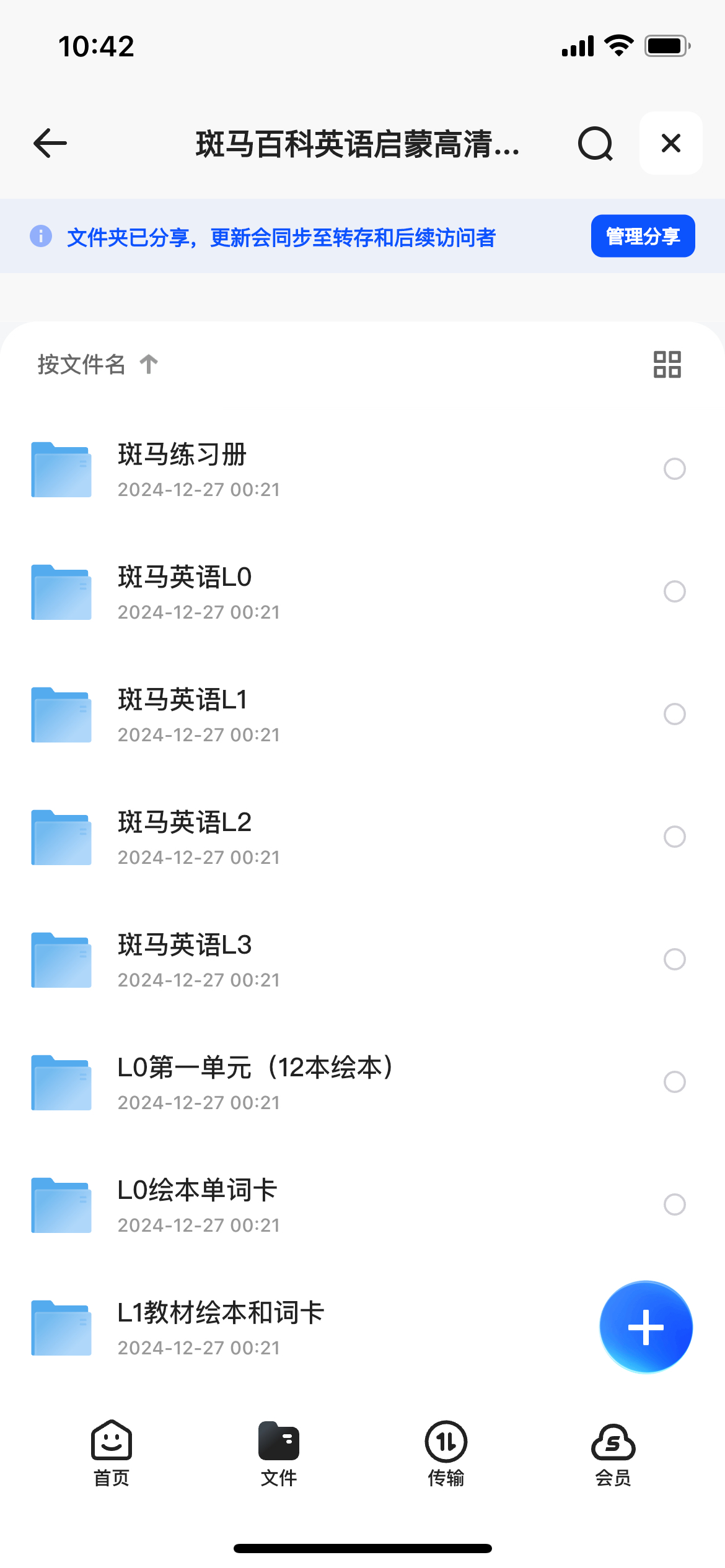Screen dimensions: 725x1568
Task: Switch to grid view layout
Action: point(667,364)
